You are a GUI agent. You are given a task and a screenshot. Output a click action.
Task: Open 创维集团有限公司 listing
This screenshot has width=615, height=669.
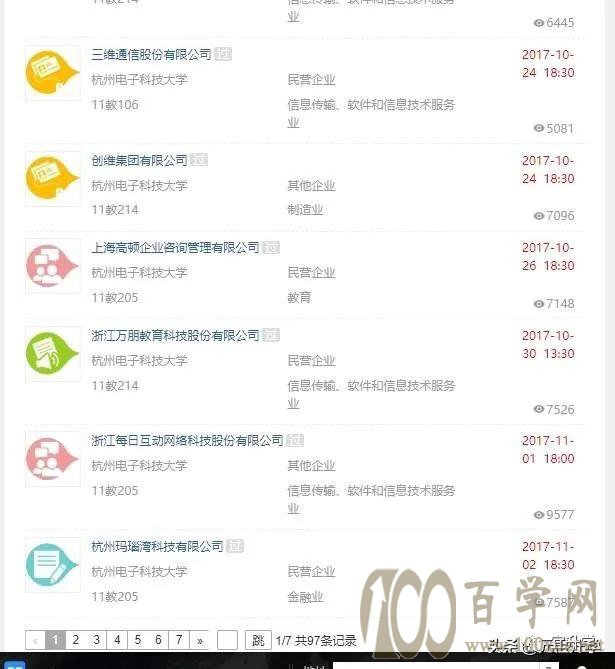coord(139,160)
